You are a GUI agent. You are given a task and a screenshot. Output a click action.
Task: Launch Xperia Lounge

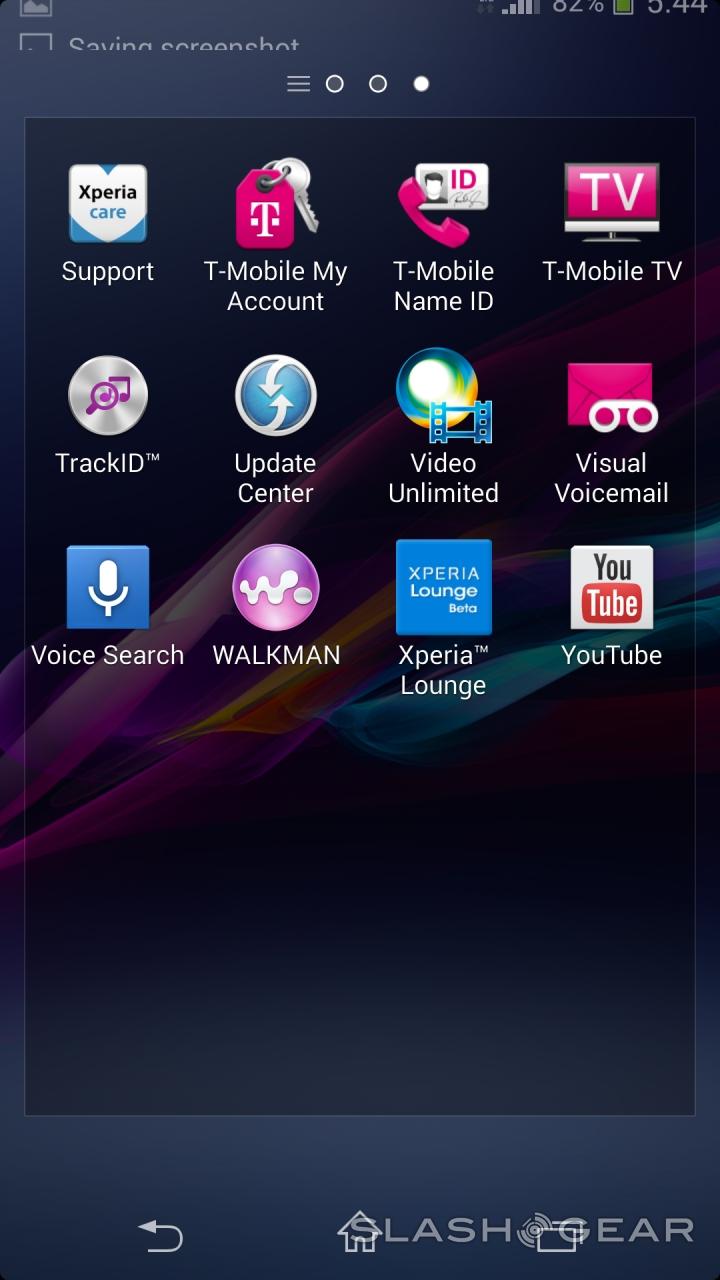coord(443,588)
